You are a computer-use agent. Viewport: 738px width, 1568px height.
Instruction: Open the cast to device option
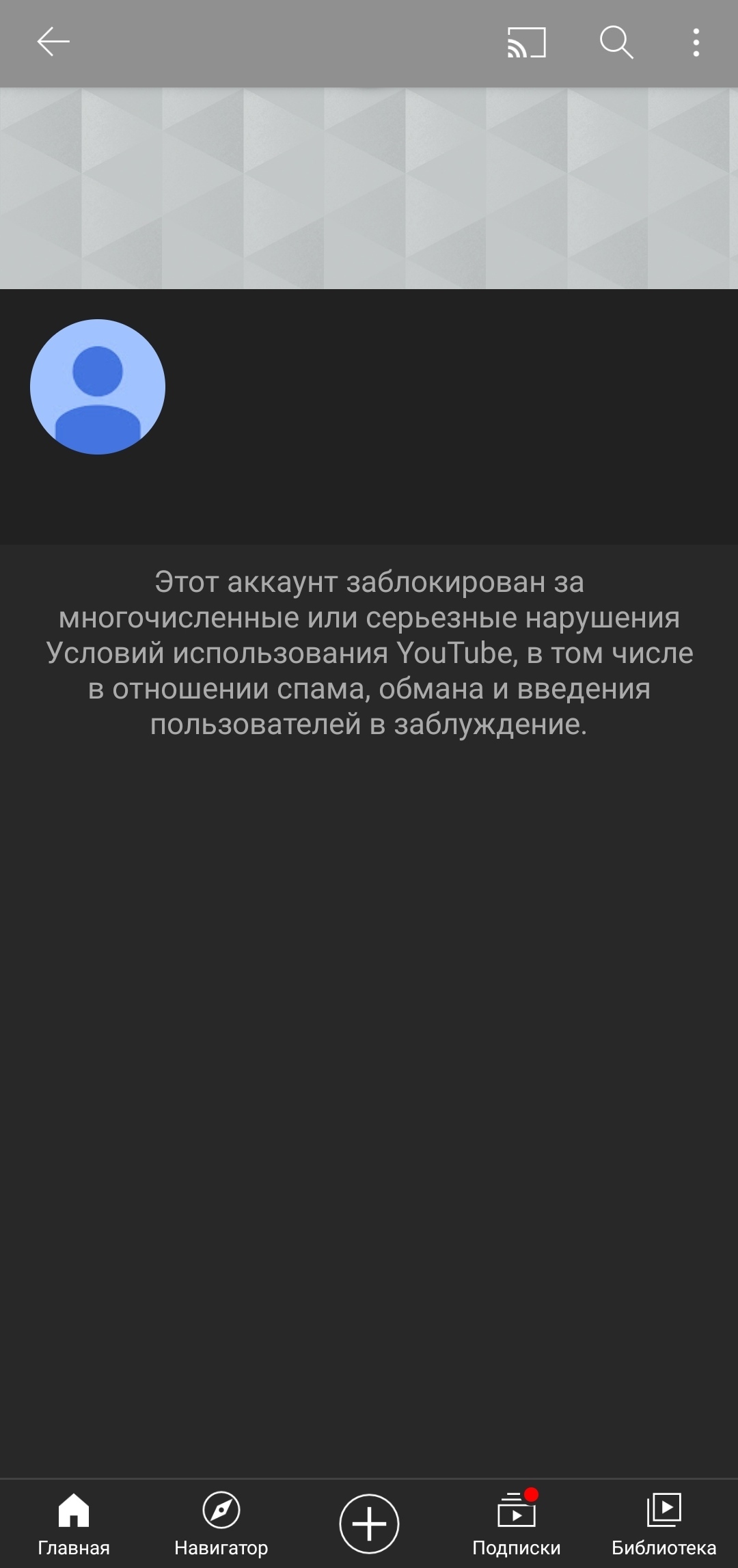(526, 42)
